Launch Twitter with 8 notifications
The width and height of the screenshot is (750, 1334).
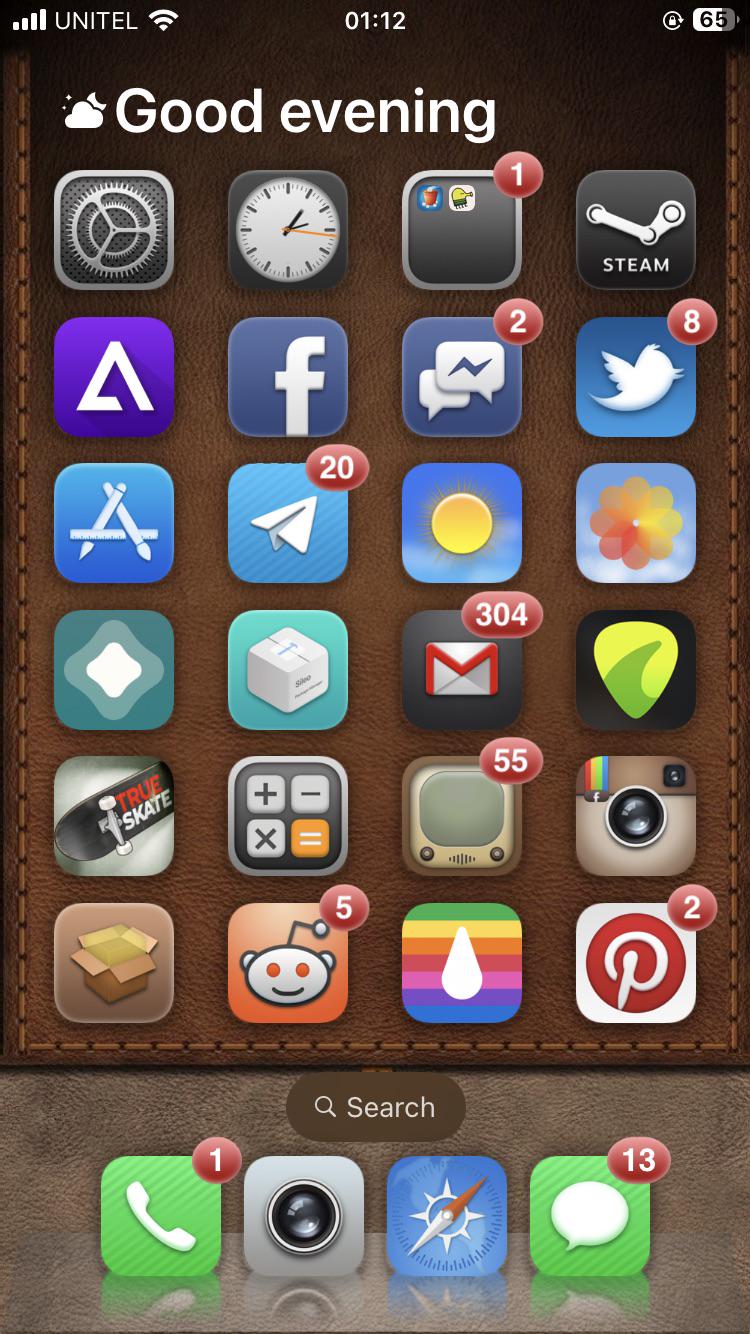(x=636, y=377)
